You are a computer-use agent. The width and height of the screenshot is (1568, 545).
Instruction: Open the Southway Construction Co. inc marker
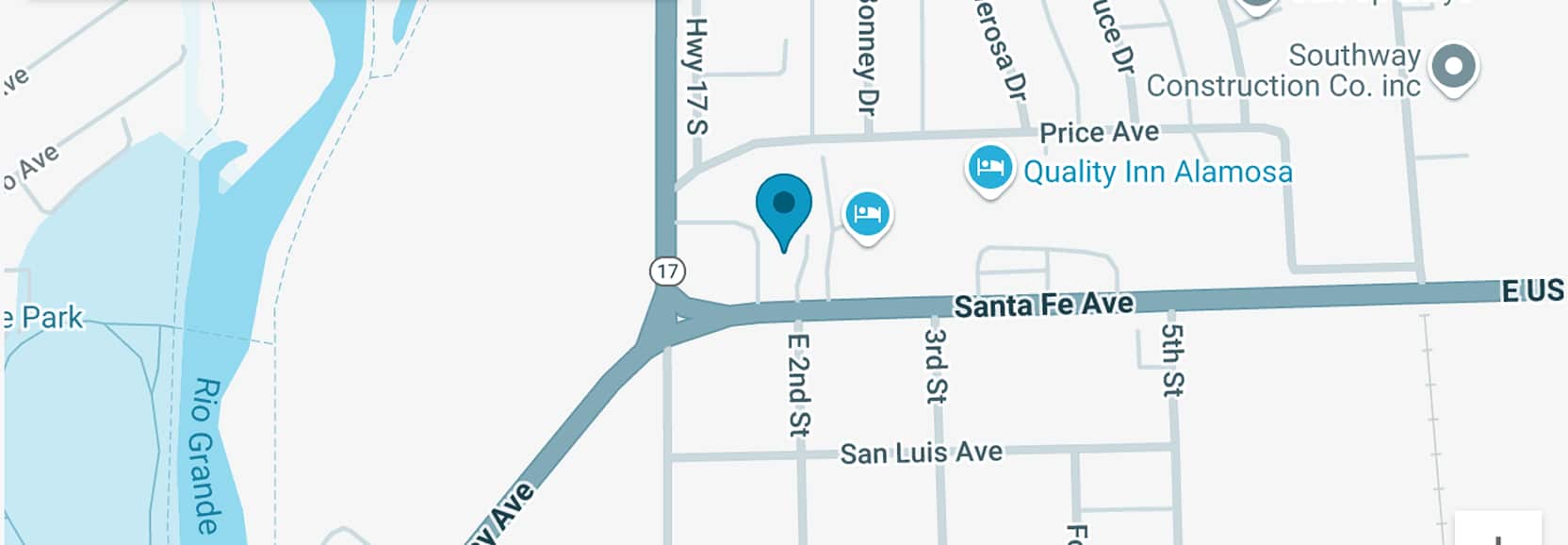[1453, 67]
